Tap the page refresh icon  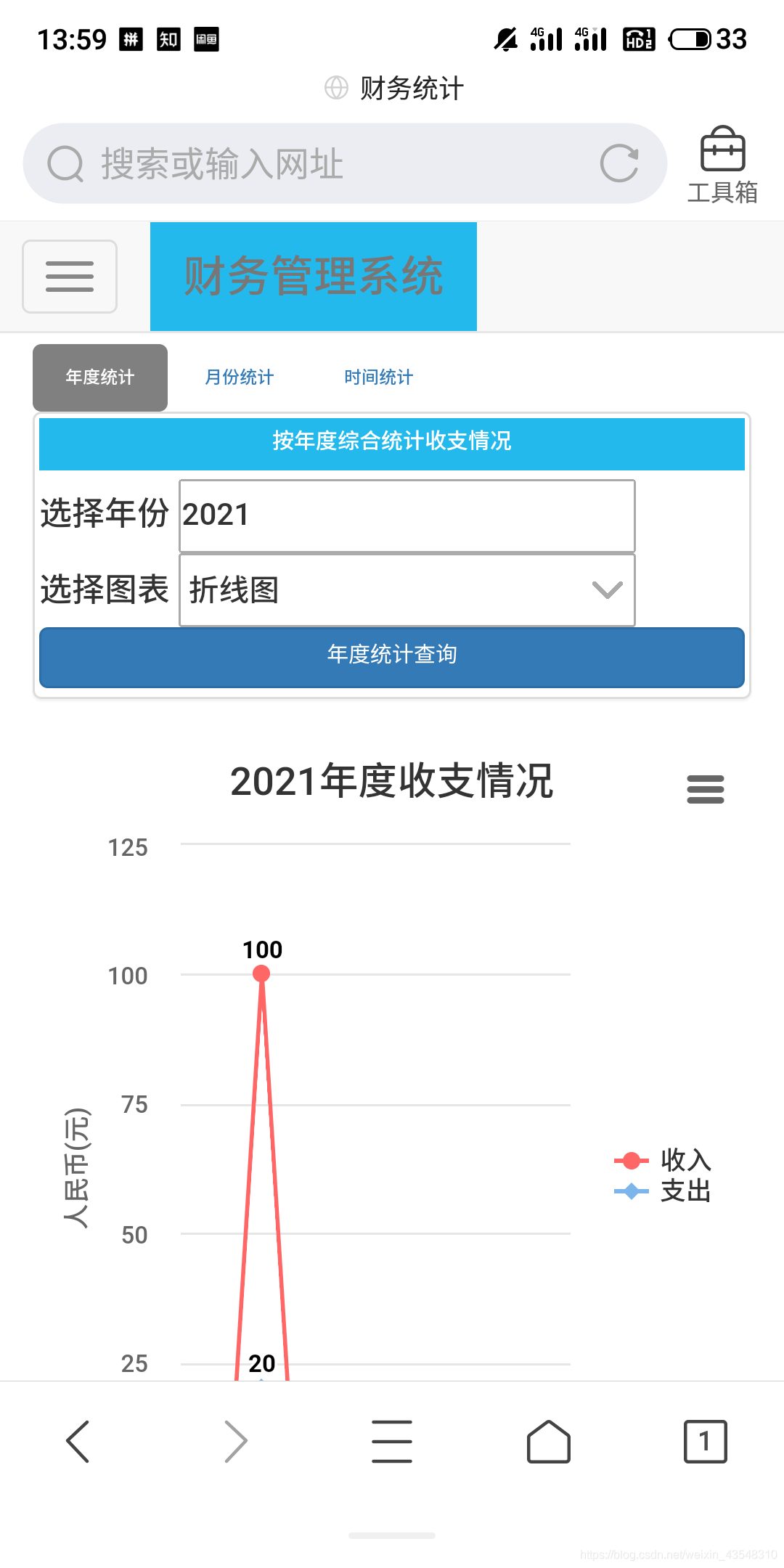pyautogui.click(x=621, y=163)
